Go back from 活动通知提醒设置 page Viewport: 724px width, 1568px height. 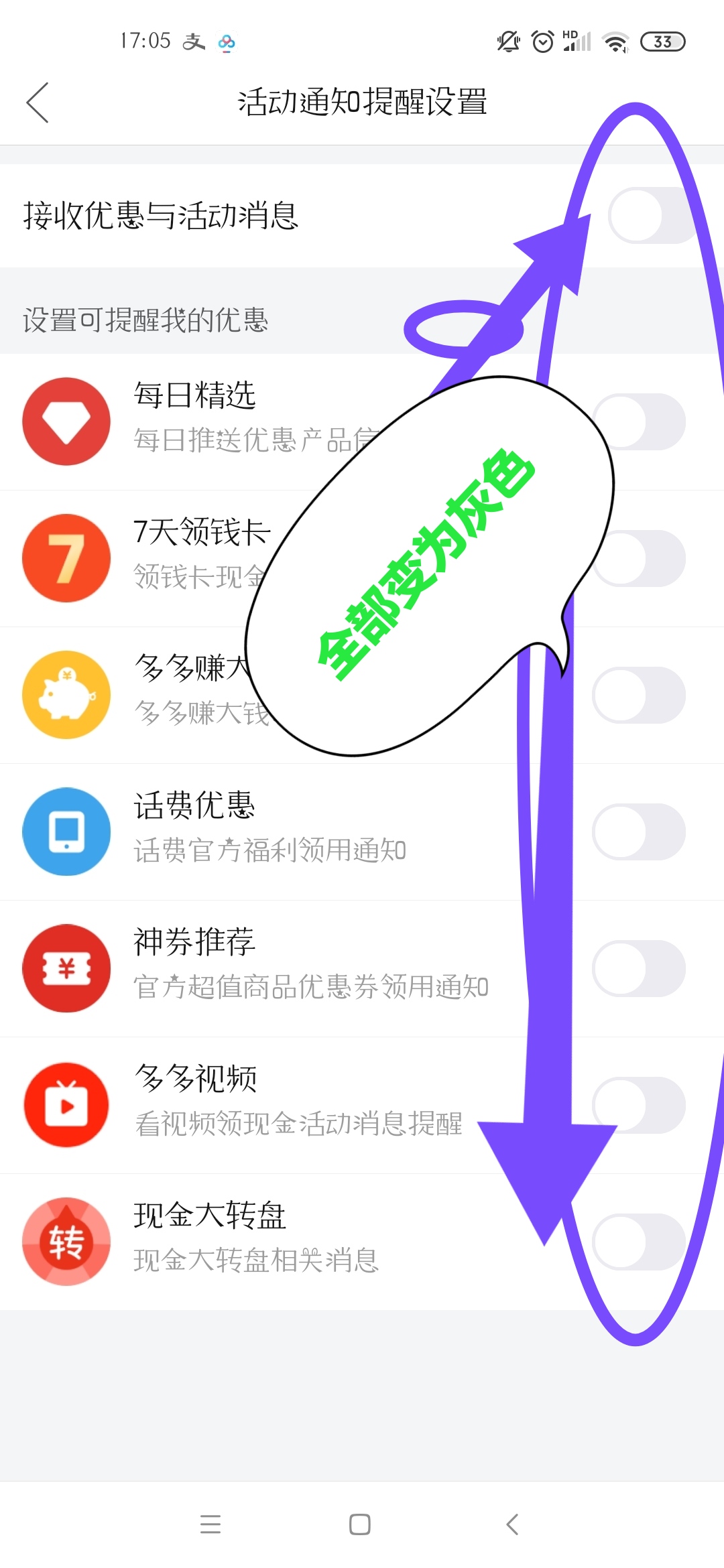coord(38,103)
